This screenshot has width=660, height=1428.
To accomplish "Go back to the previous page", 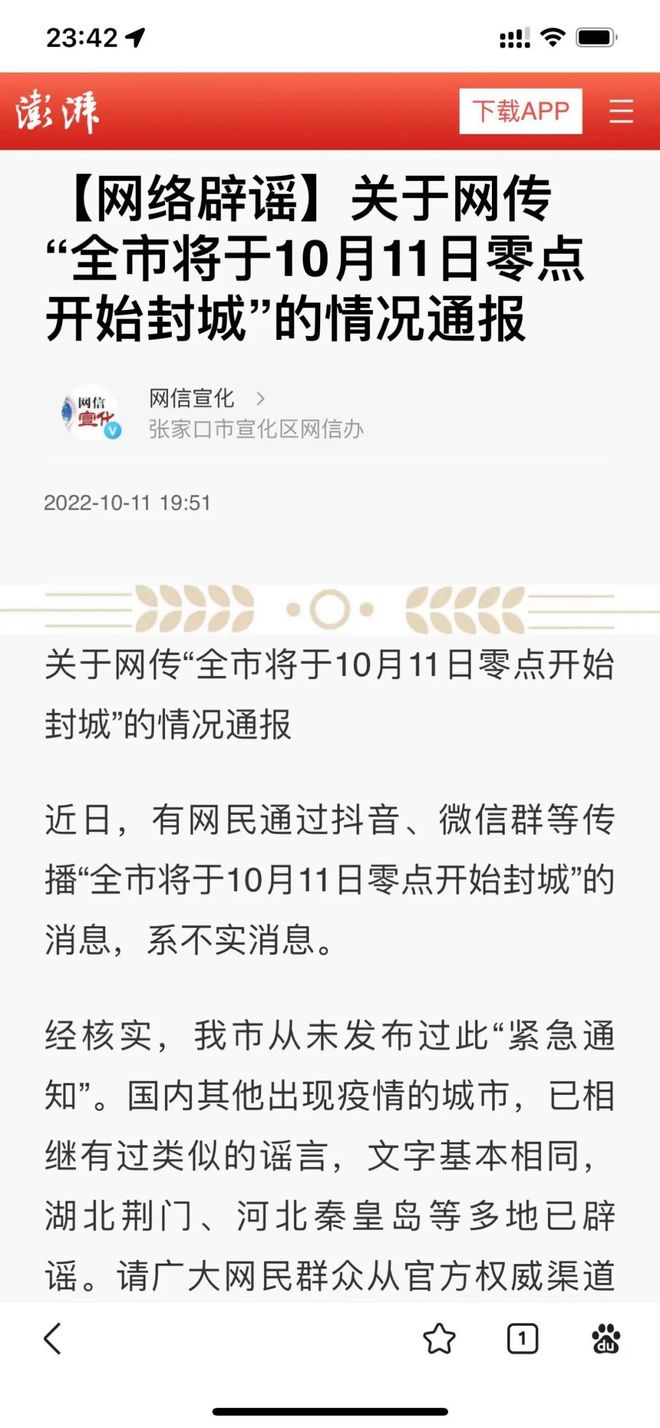I will (x=53, y=1338).
